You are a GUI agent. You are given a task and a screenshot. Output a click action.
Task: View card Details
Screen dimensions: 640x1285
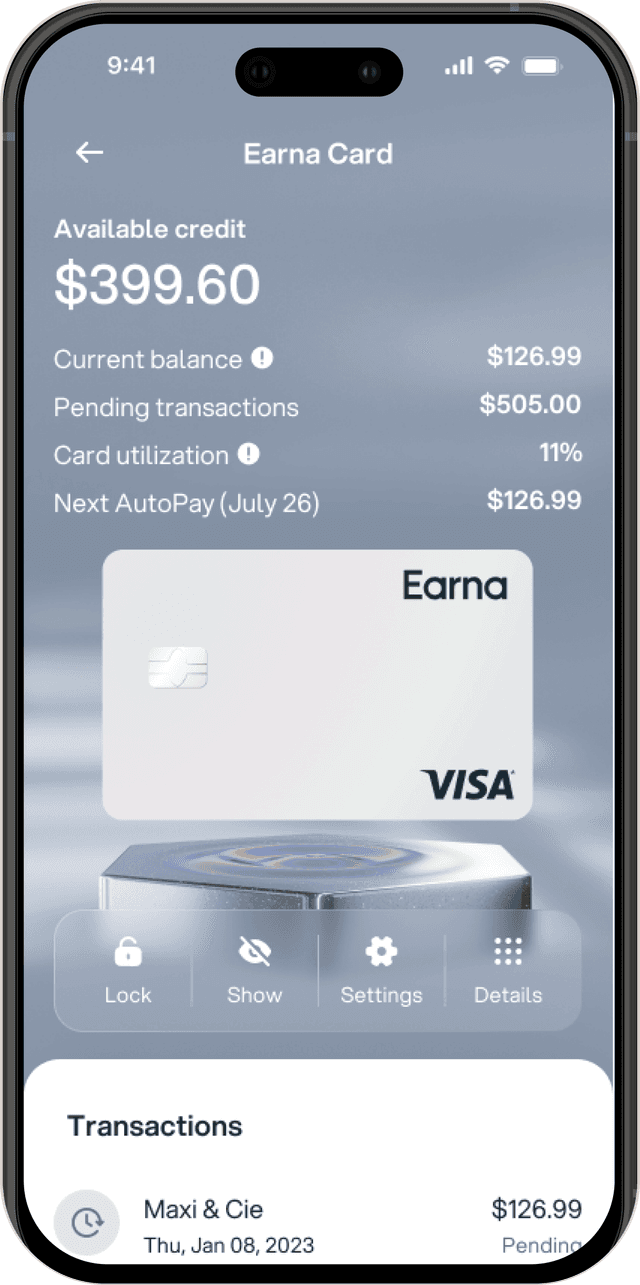click(508, 969)
